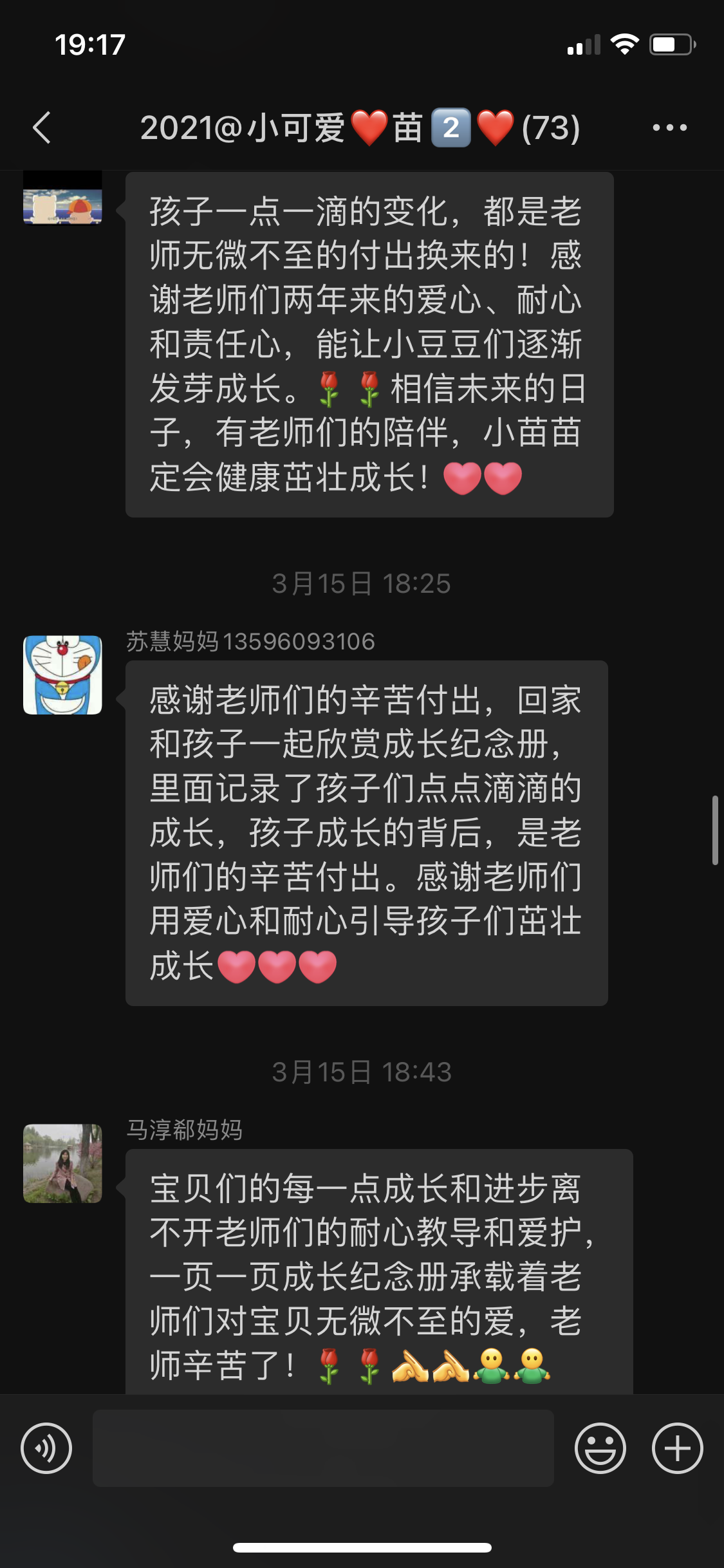The height and width of the screenshot is (1568, 724).
Task: Open the emoji sticker panel
Action: pos(600,1448)
